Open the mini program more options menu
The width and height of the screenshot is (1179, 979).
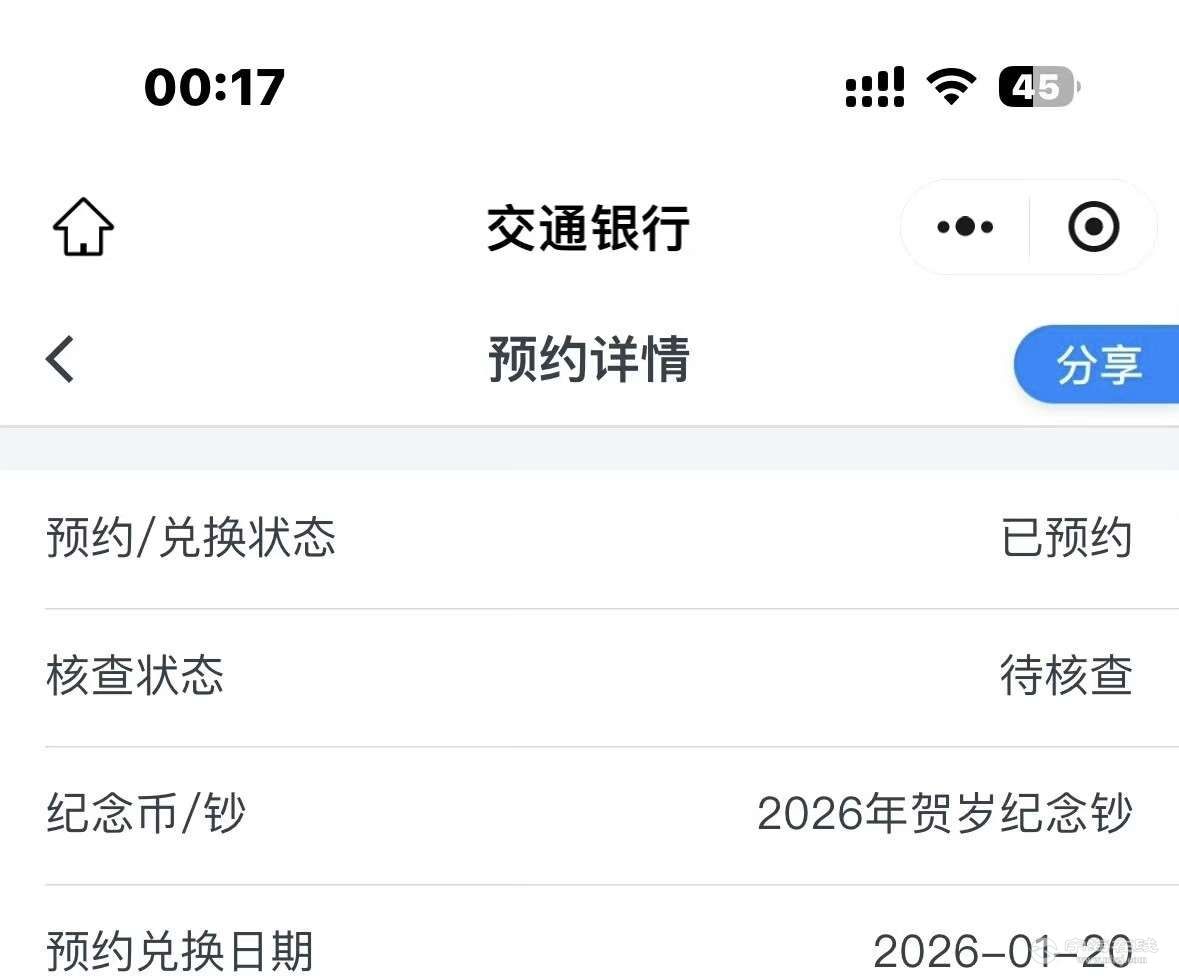(x=965, y=227)
